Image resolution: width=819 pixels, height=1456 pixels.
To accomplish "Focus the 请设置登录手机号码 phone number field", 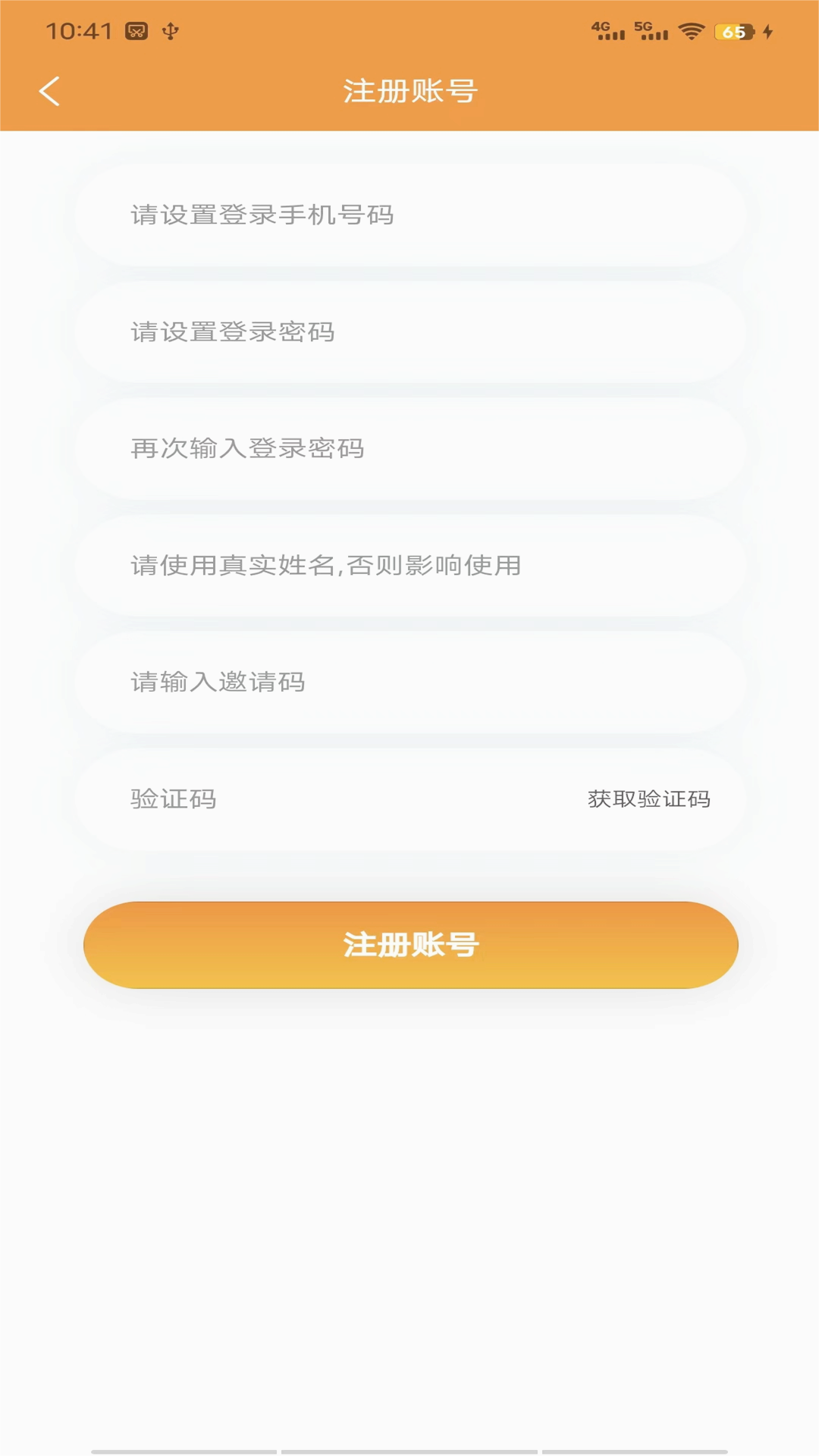I will pyautogui.click(x=409, y=215).
